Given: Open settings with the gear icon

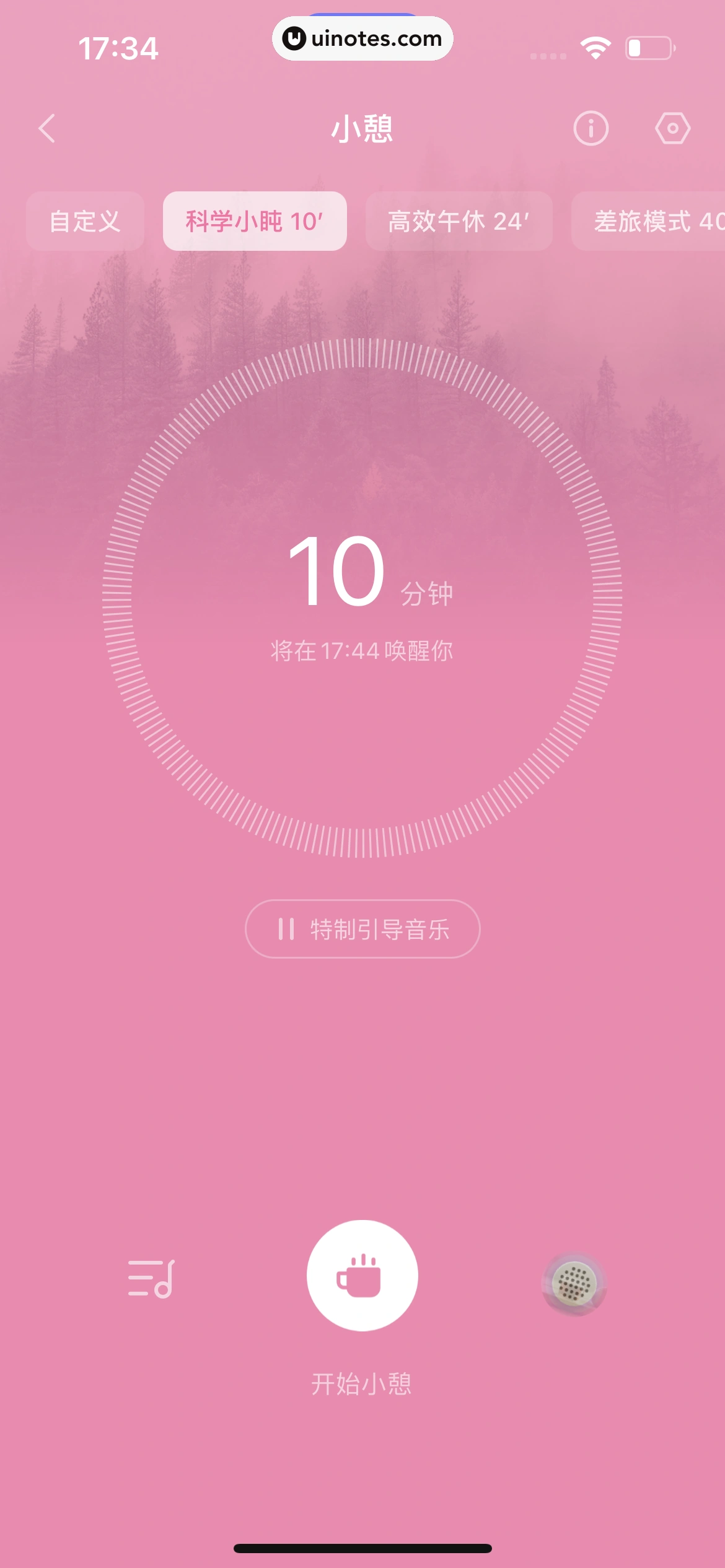Looking at the screenshot, I should tap(673, 128).
